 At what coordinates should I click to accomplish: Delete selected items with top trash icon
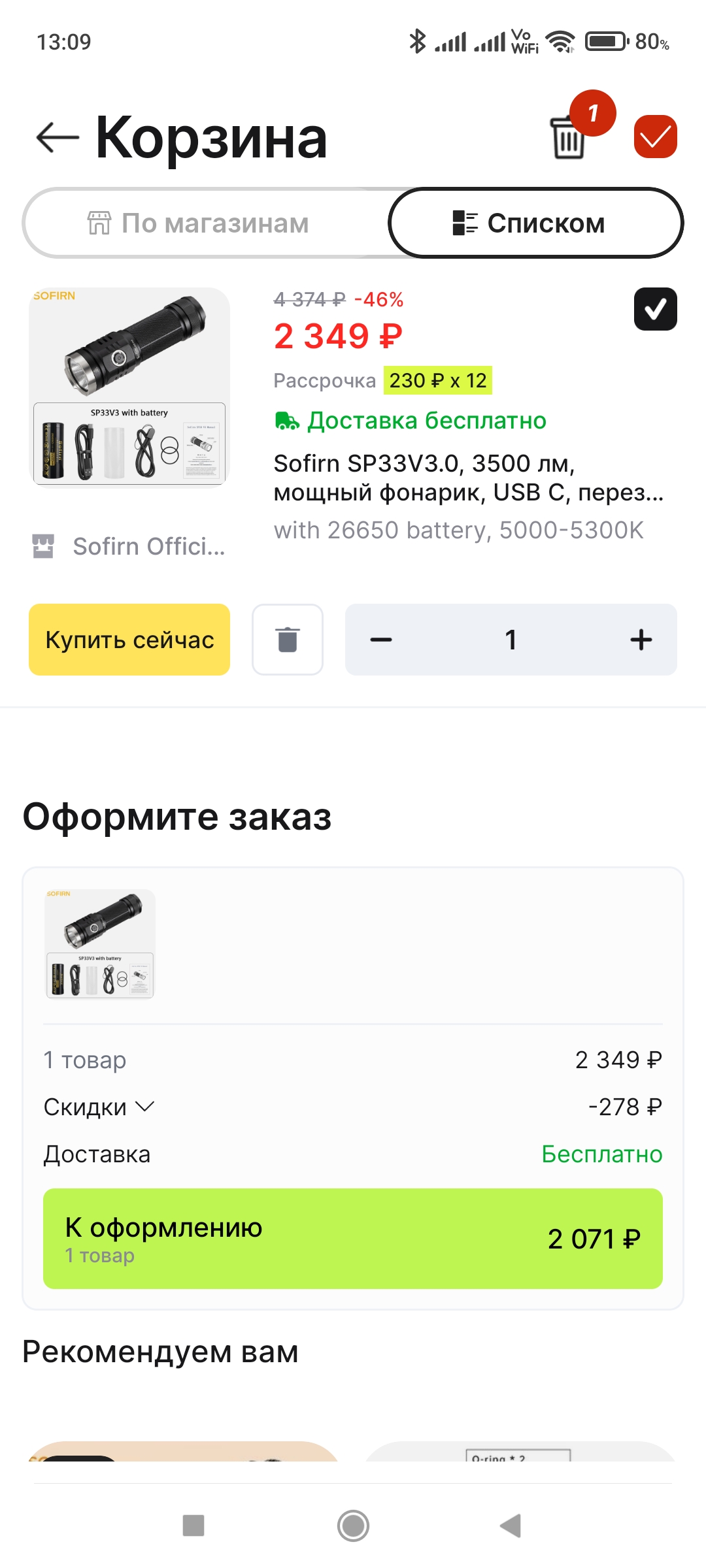pos(568,137)
